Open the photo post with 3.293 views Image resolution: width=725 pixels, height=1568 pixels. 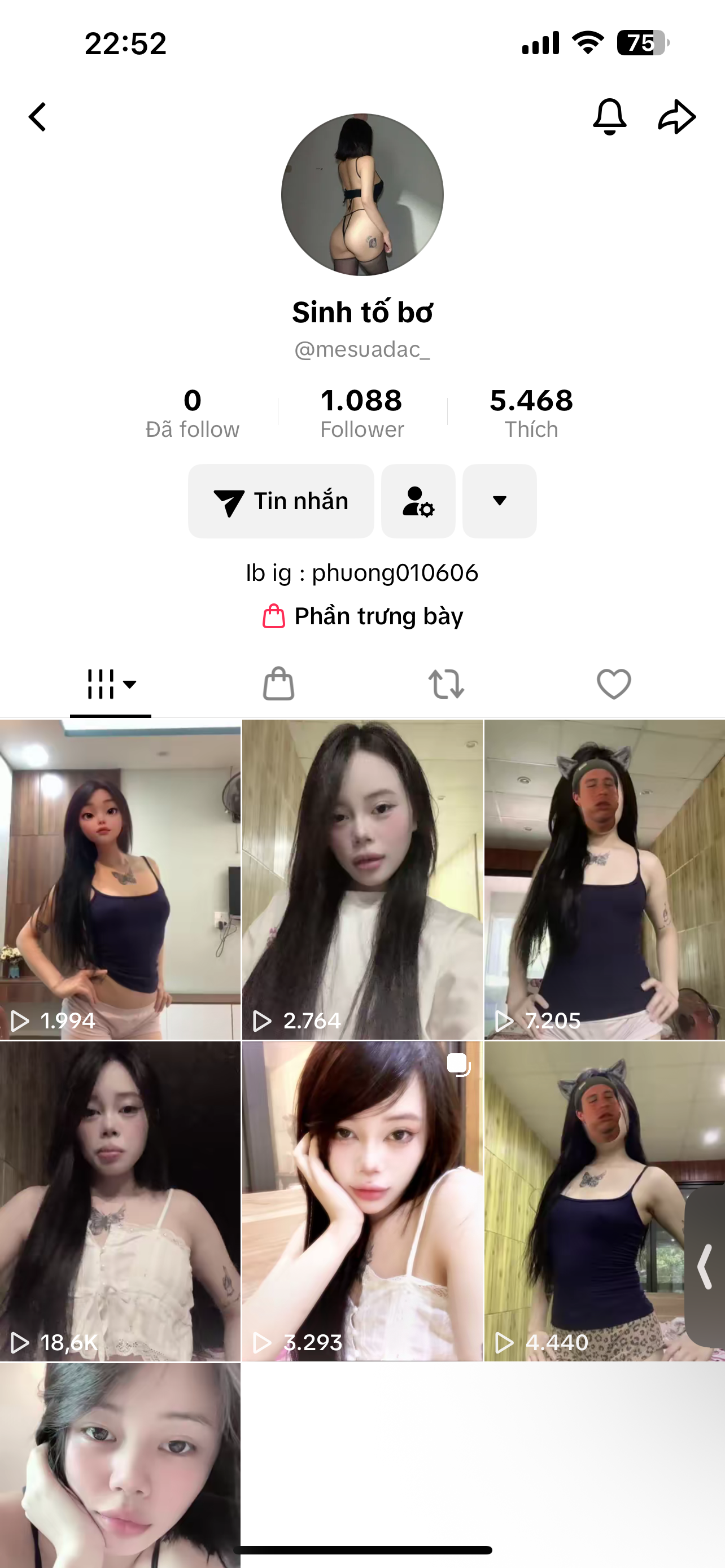(362, 1201)
